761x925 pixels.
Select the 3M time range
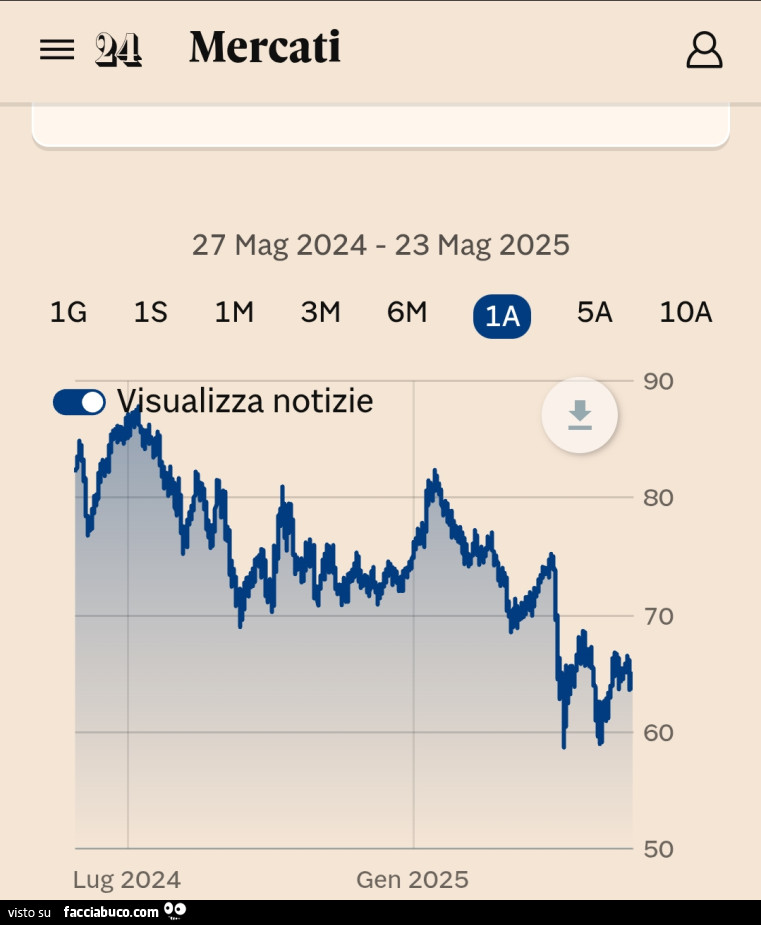click(x=321, y=313)
